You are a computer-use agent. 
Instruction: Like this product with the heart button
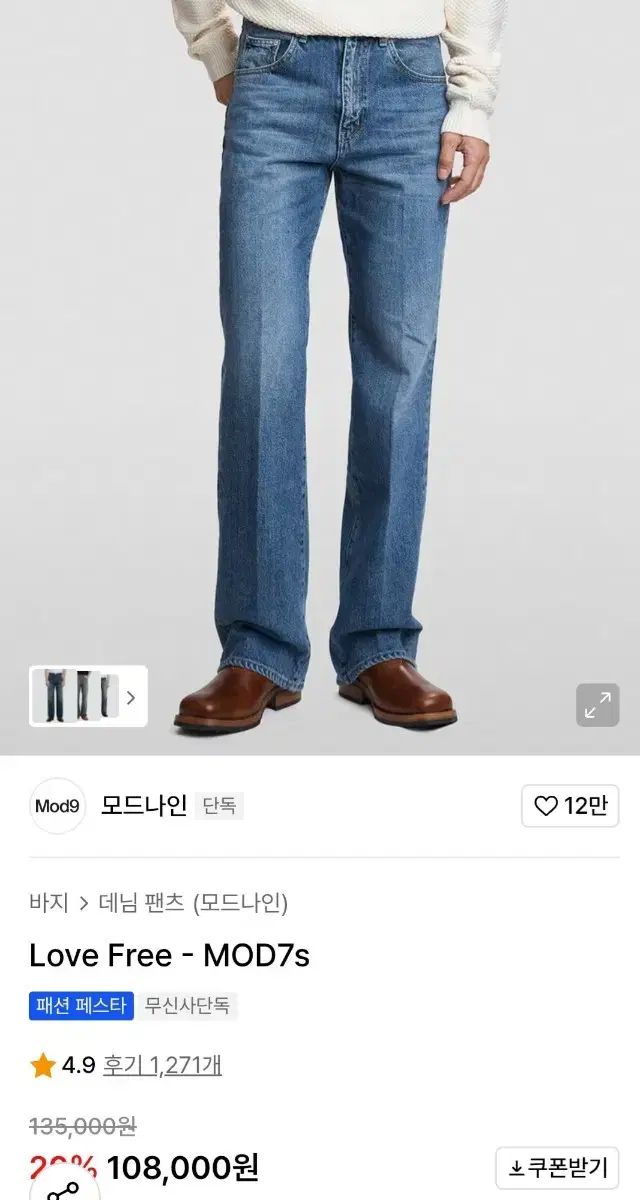tap(570, 806)
